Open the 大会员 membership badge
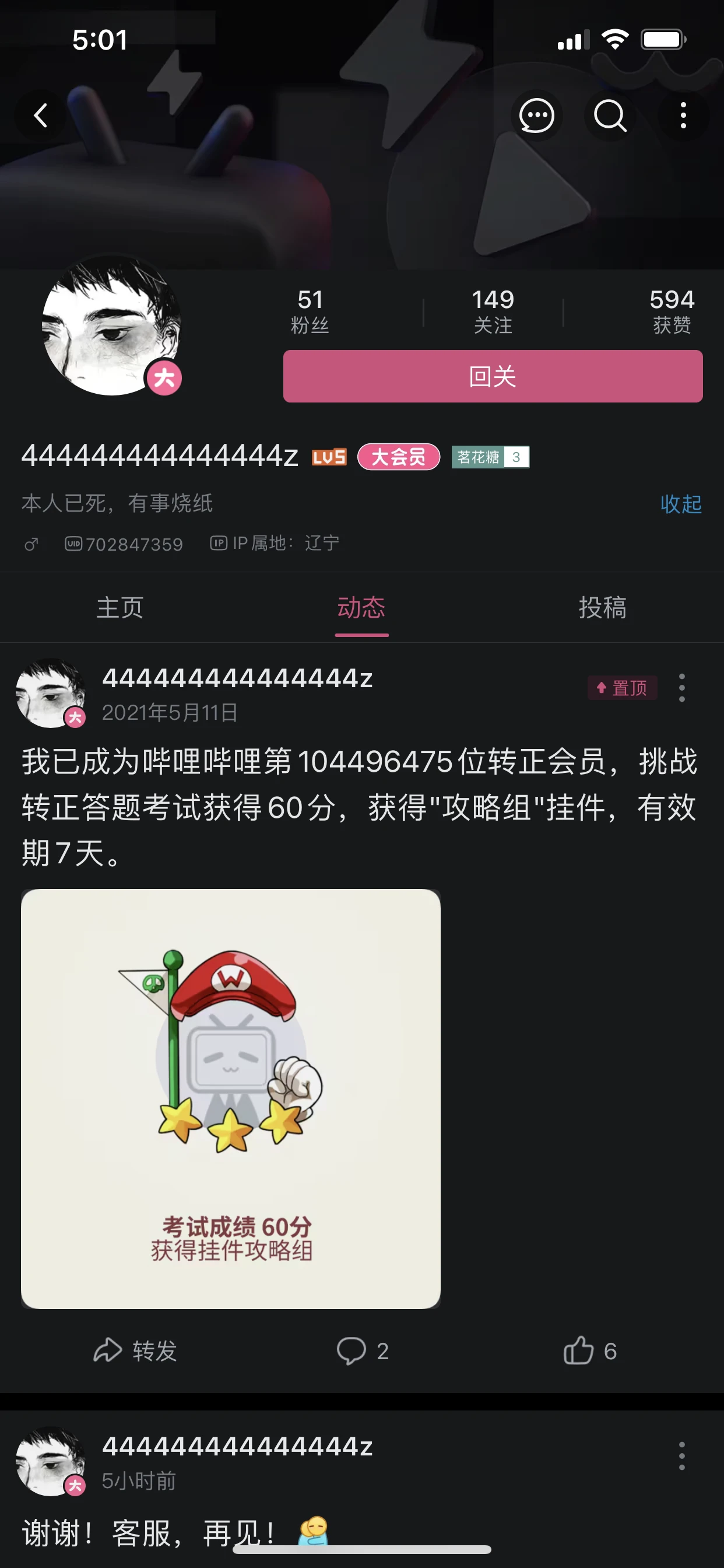This screenshot has height=1568, width=724. [399, 457]
